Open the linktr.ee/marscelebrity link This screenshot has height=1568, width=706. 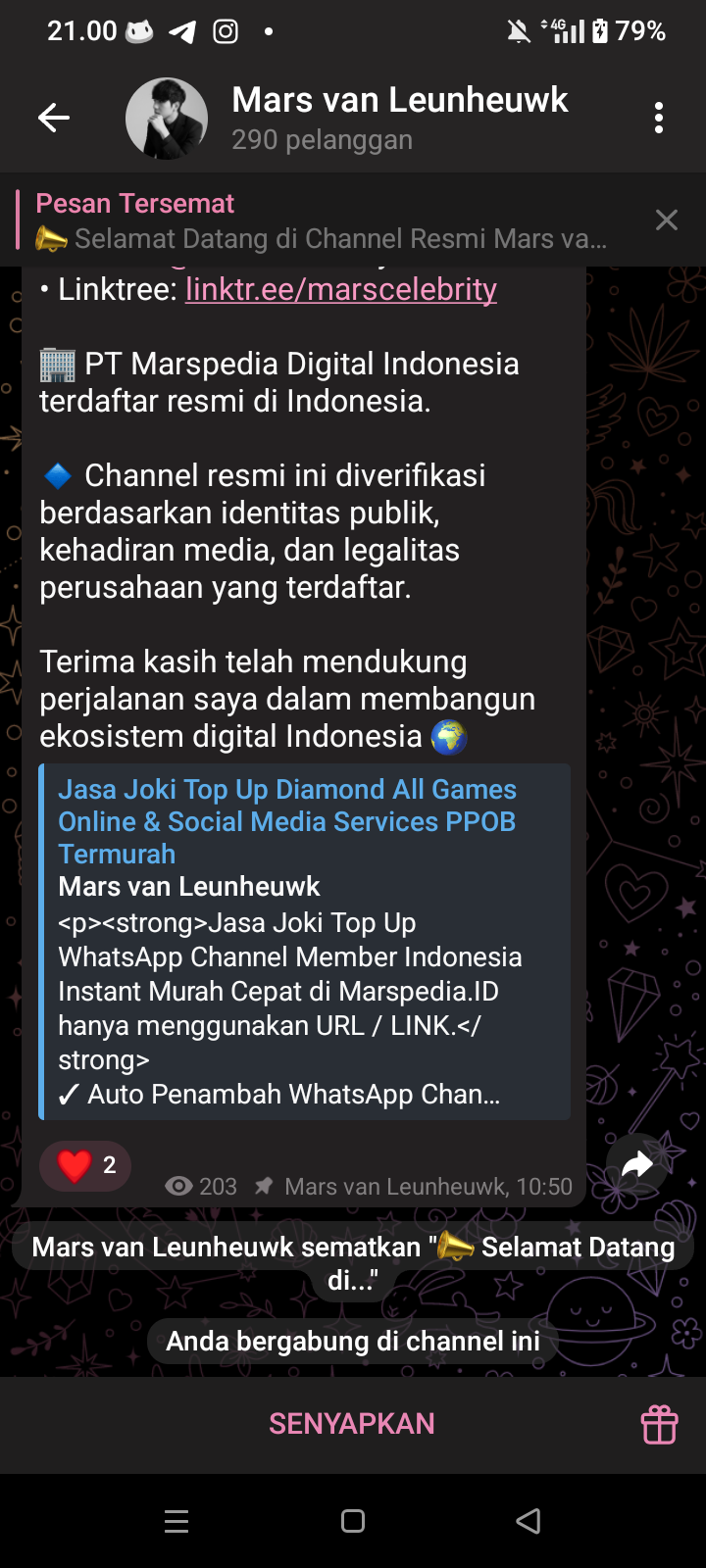pos(340,290)
